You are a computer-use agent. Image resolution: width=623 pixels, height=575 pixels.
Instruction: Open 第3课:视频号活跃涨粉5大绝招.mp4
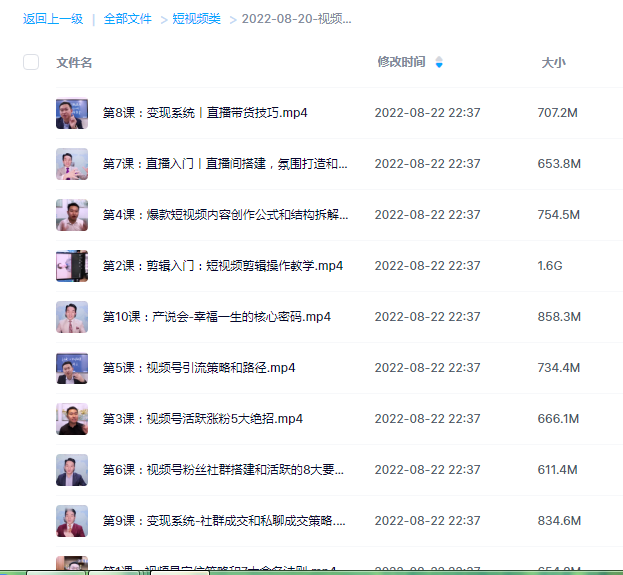coord(202,419)
